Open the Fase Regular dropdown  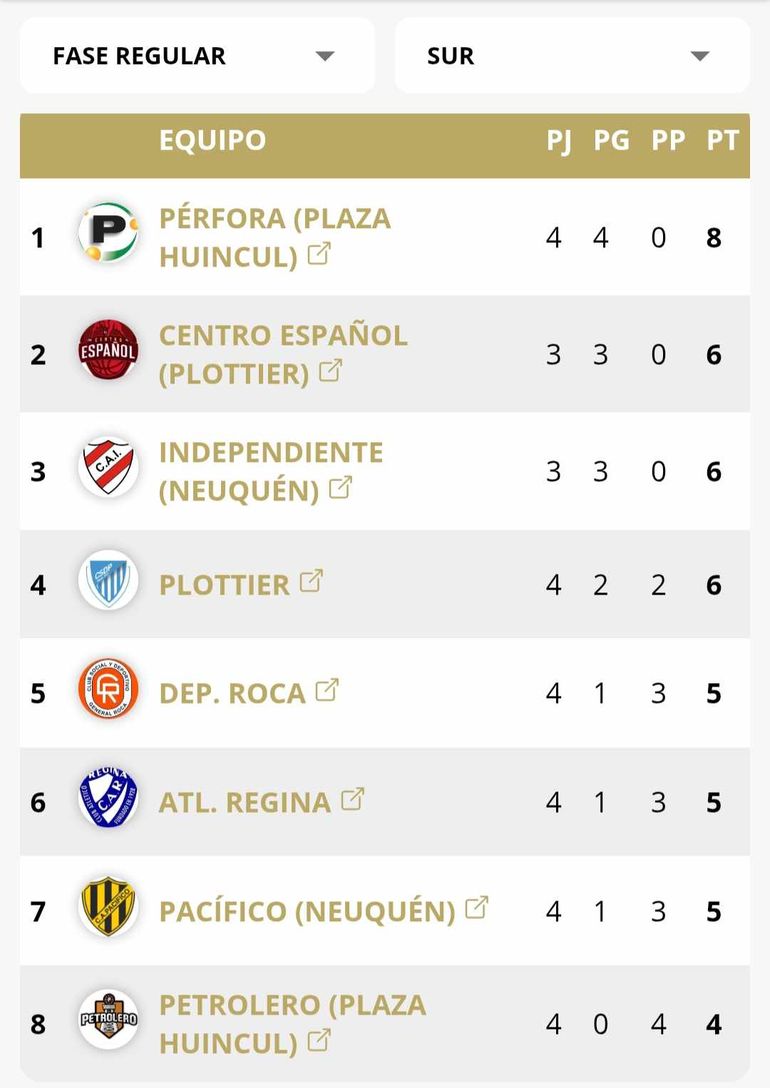click(197, 56)
